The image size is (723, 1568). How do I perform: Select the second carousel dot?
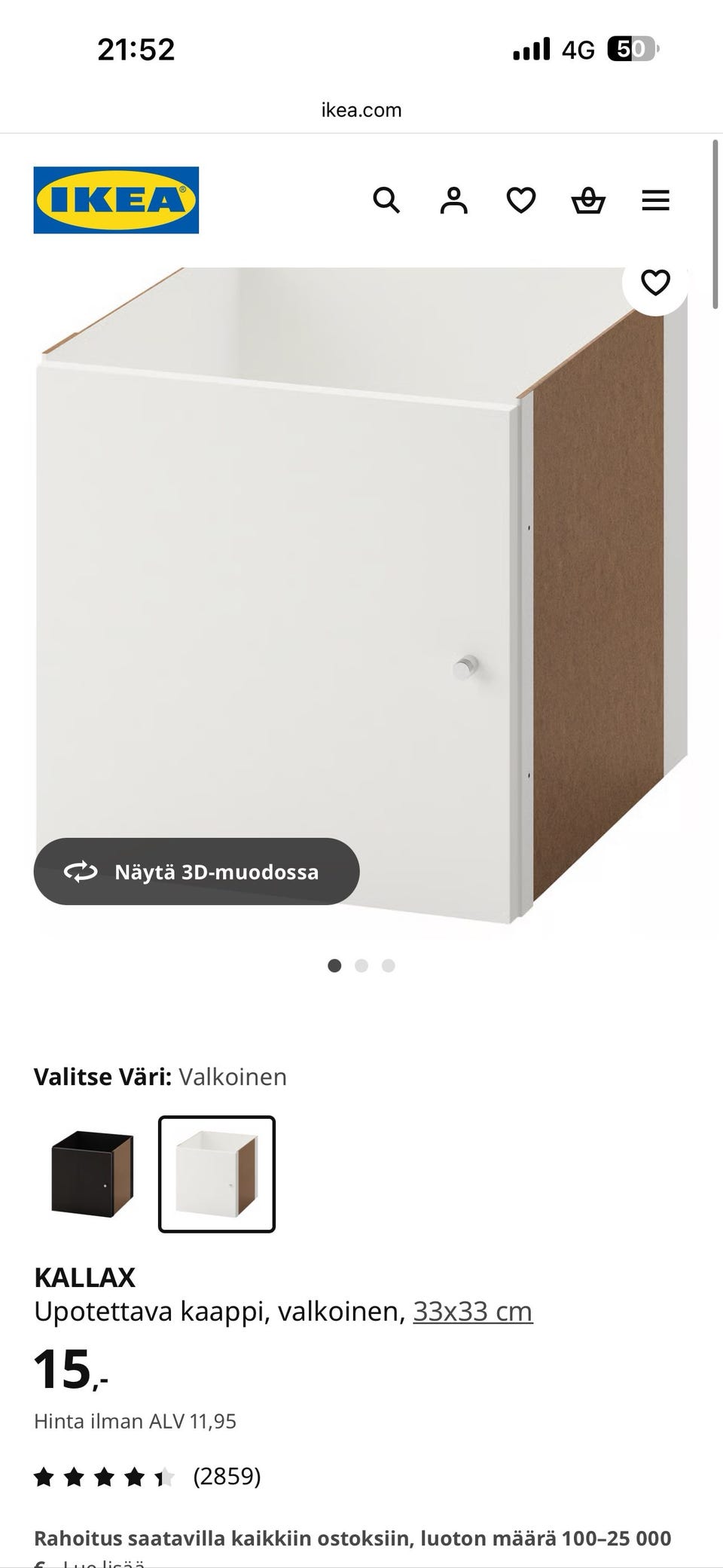pos(361,966)
